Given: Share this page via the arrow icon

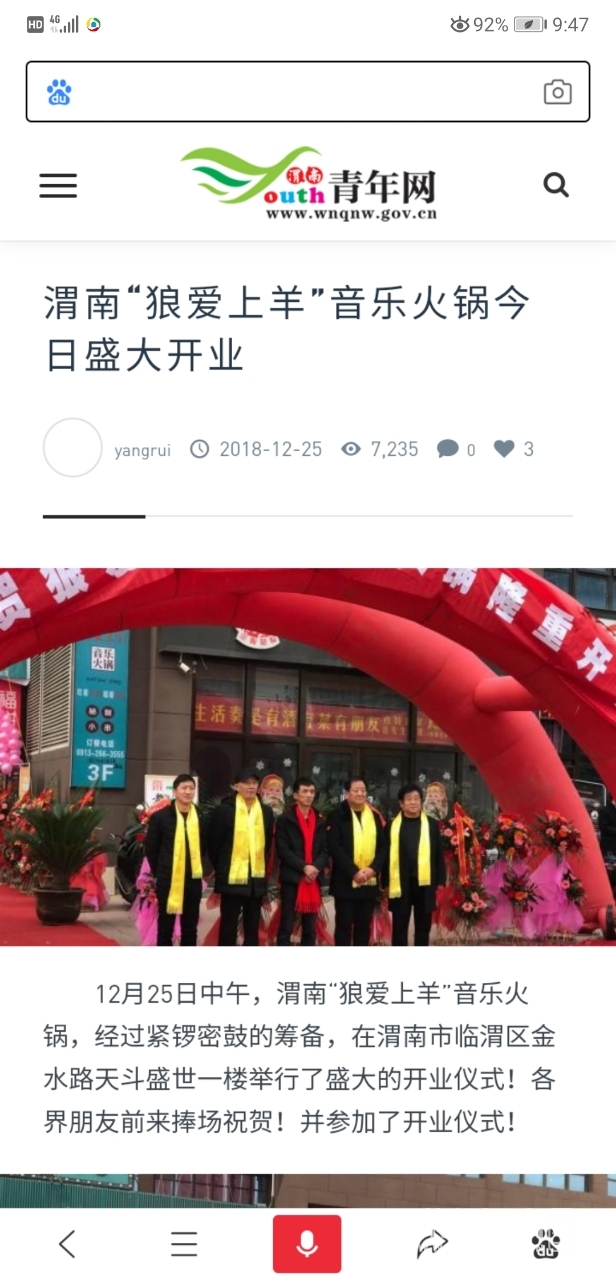Looking at the screenshot, I should tap(431, 1243).
